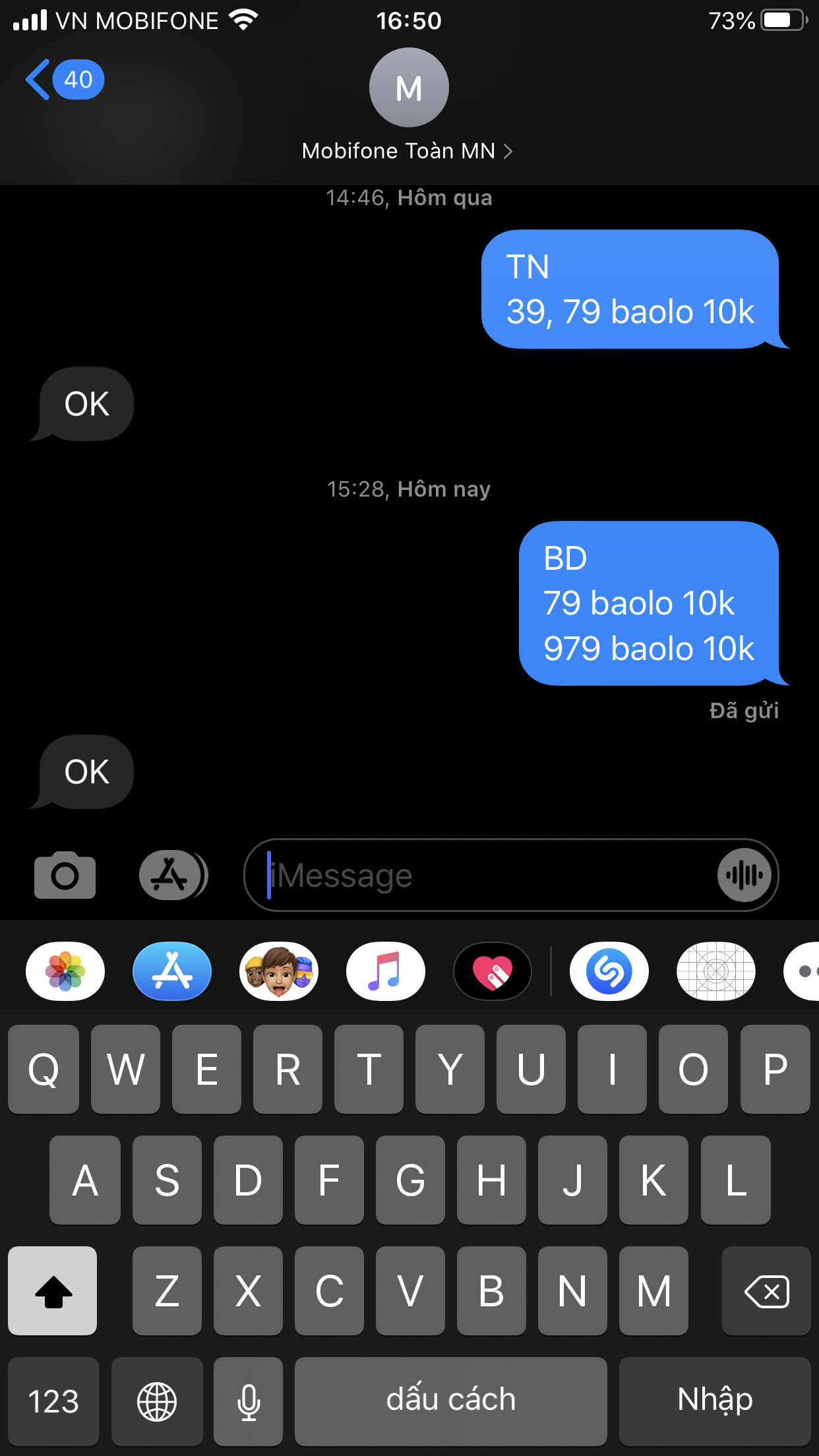The height and width of the screenshot is (1456, 819).
Task: Tap the backspace key
Action: click(x=766, y=1290)
